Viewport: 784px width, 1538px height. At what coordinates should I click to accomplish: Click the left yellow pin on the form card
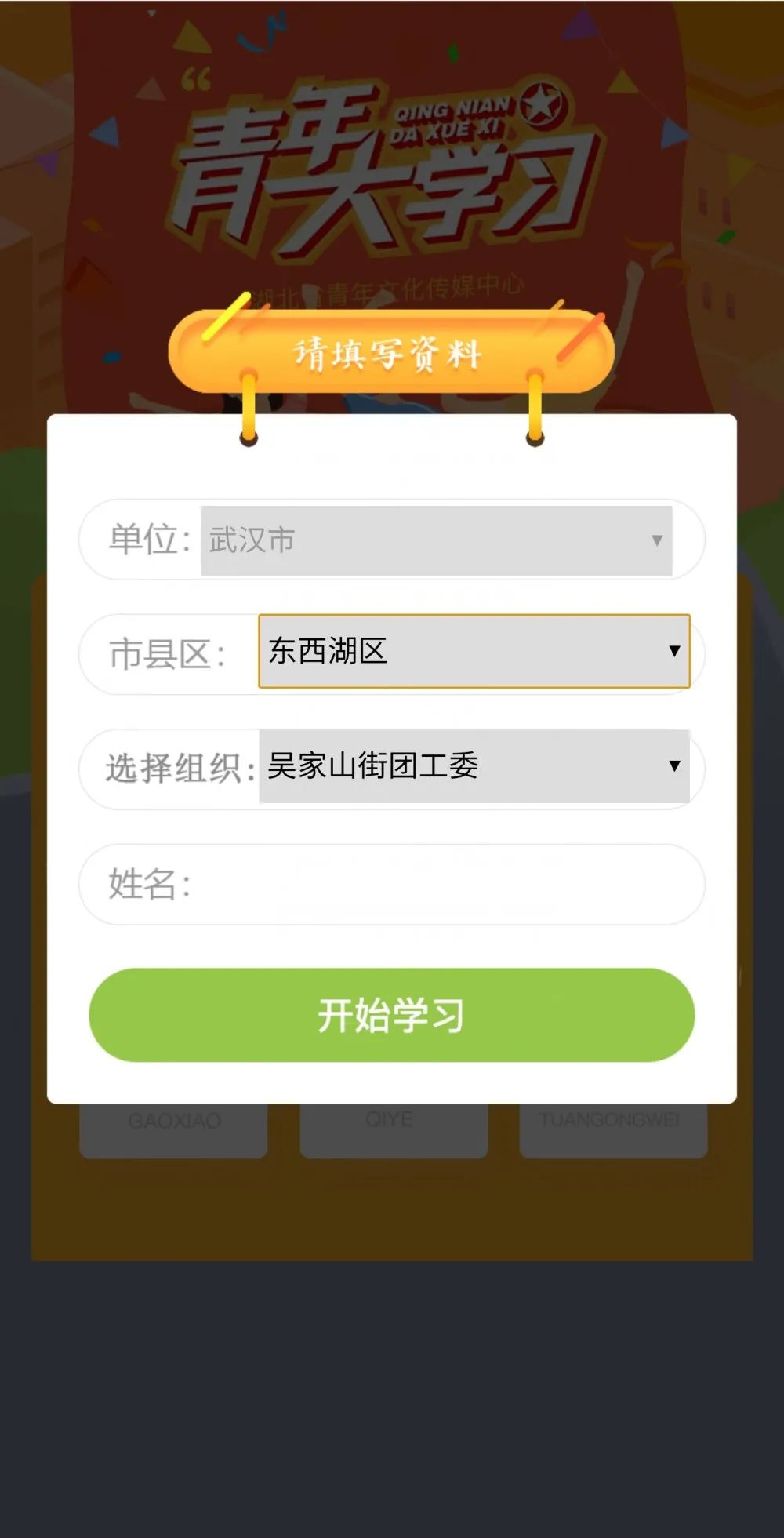(247, 408)
